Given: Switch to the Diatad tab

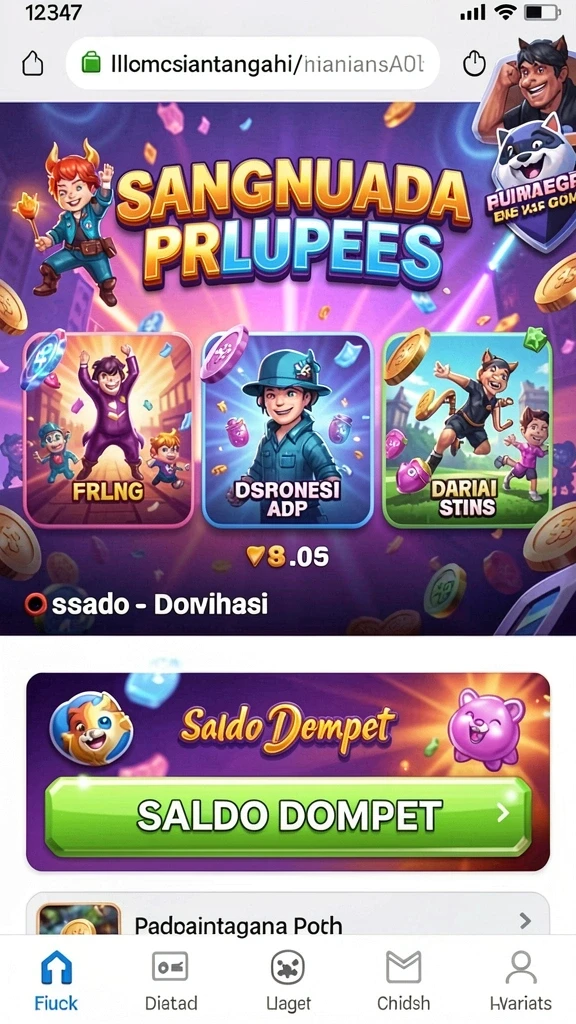Looking at the screenshot, I should [x=170, y=980].
